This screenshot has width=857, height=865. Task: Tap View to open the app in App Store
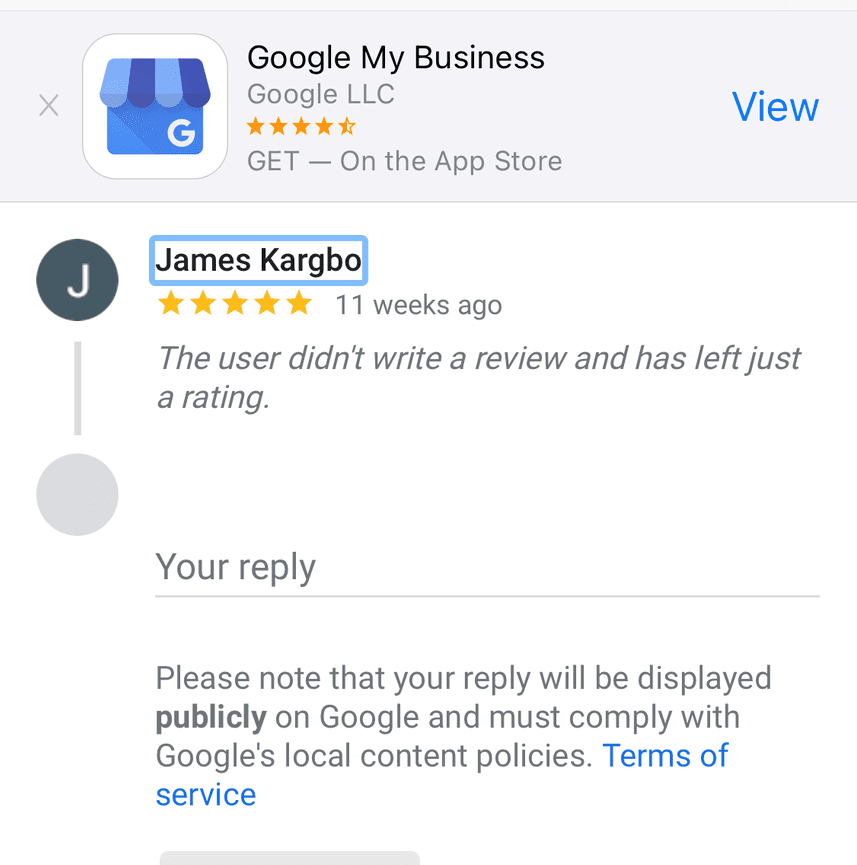click(x=775, y=107)
